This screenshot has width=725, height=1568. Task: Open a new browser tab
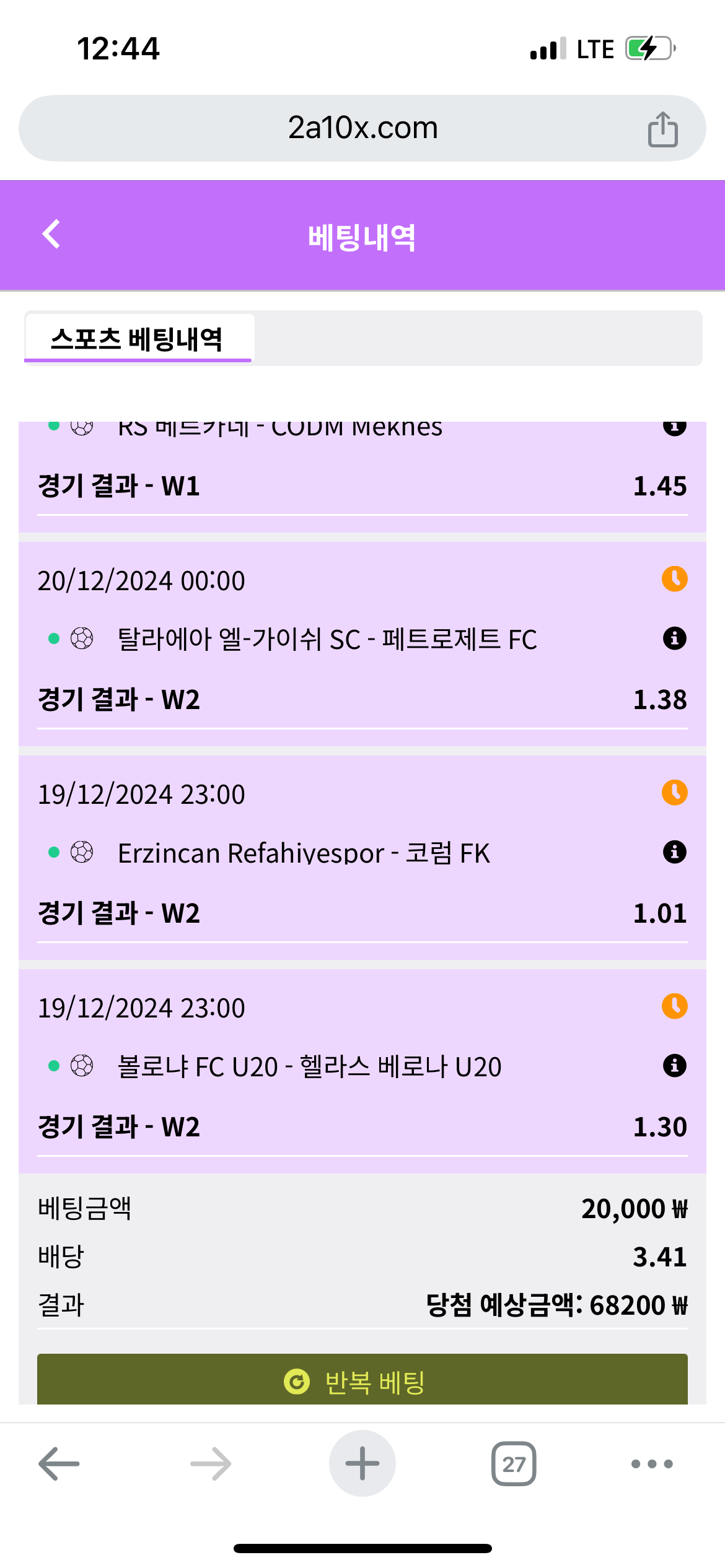coord(362,1464)
